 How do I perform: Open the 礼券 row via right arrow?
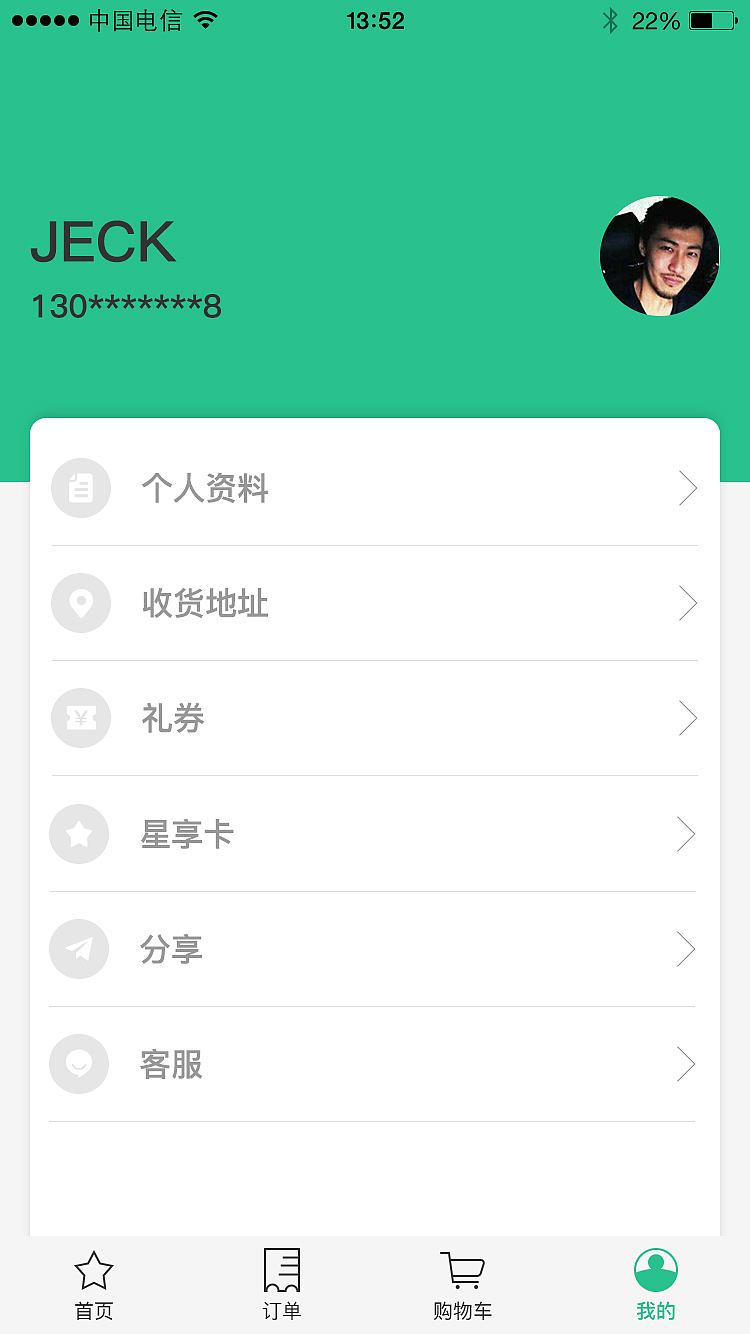pyautogui.click(x=687, y=718)
